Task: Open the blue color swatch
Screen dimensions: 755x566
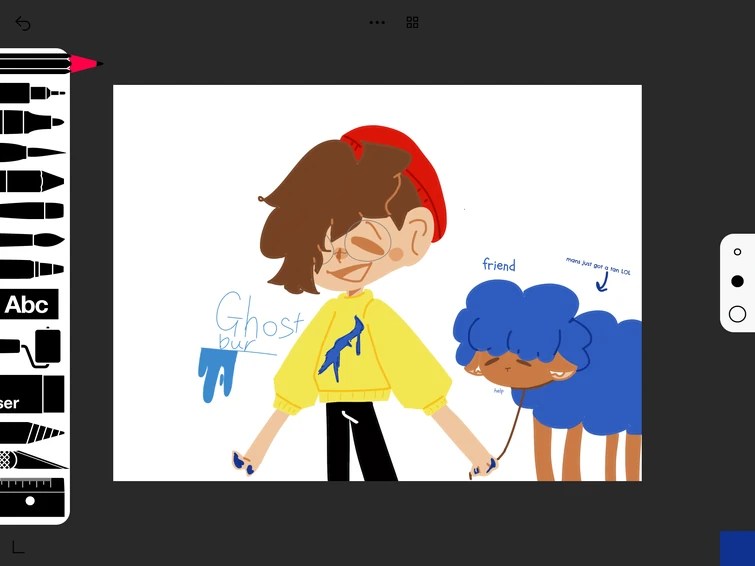Action: tap(737, 548)
